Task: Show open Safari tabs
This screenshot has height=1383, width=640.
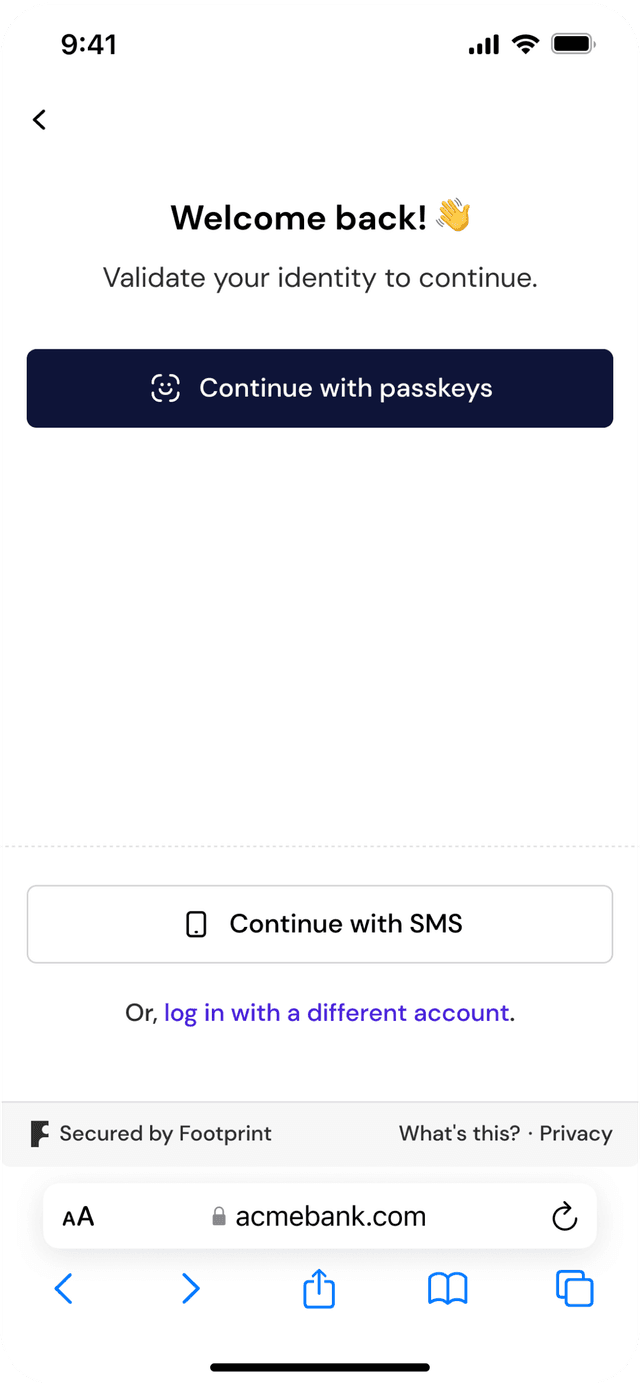Action: [574, 1289]
